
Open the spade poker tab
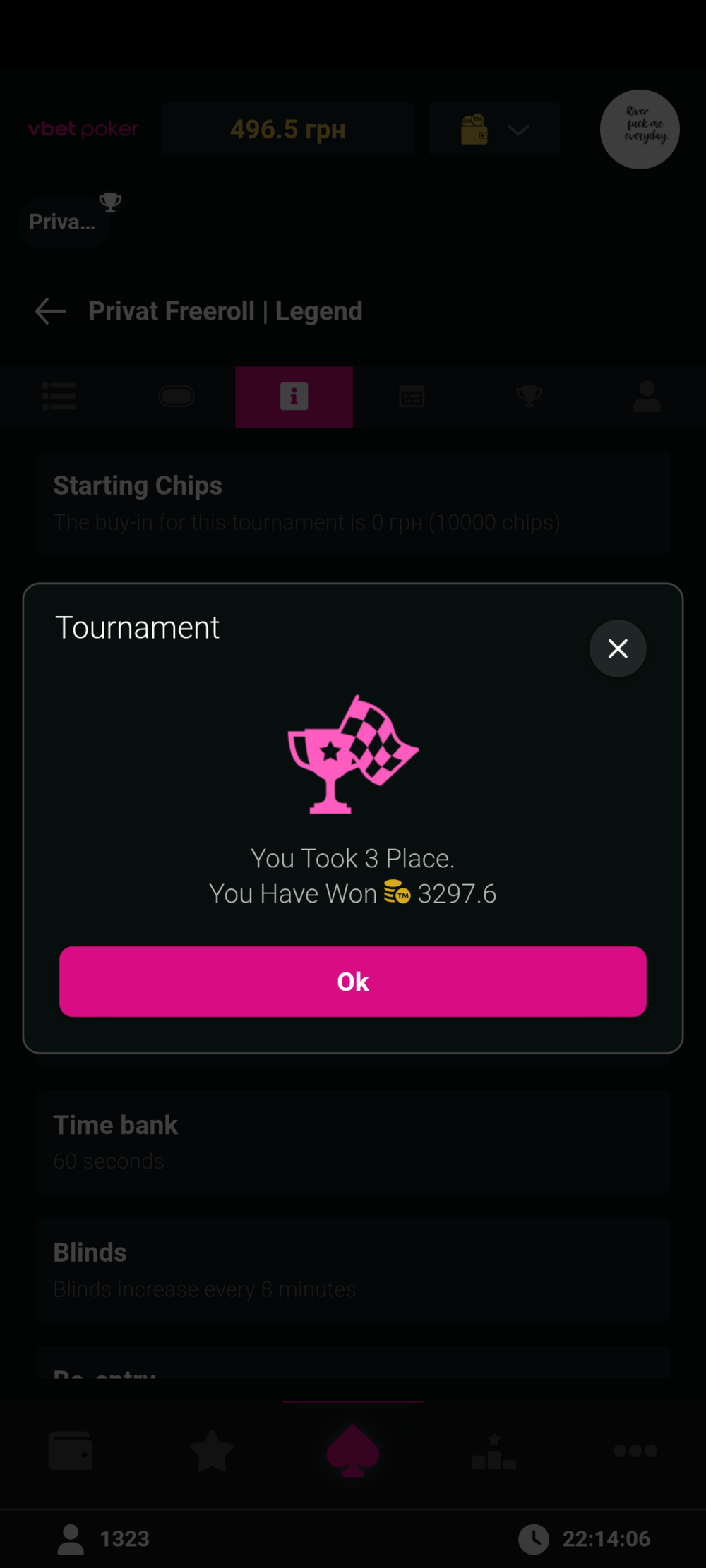pos(353,1450)
